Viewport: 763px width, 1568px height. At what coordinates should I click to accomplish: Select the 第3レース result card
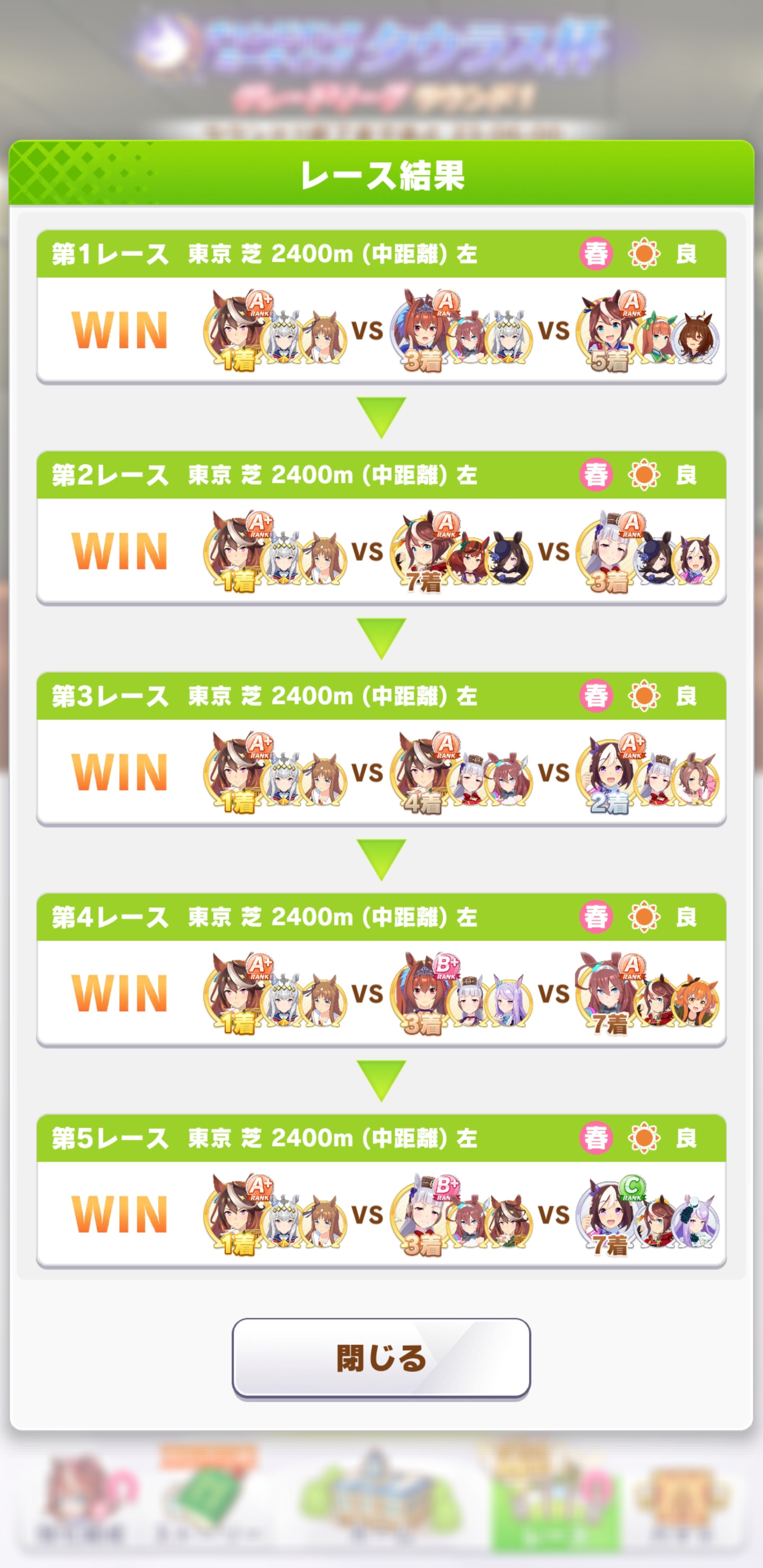[381, 748]
